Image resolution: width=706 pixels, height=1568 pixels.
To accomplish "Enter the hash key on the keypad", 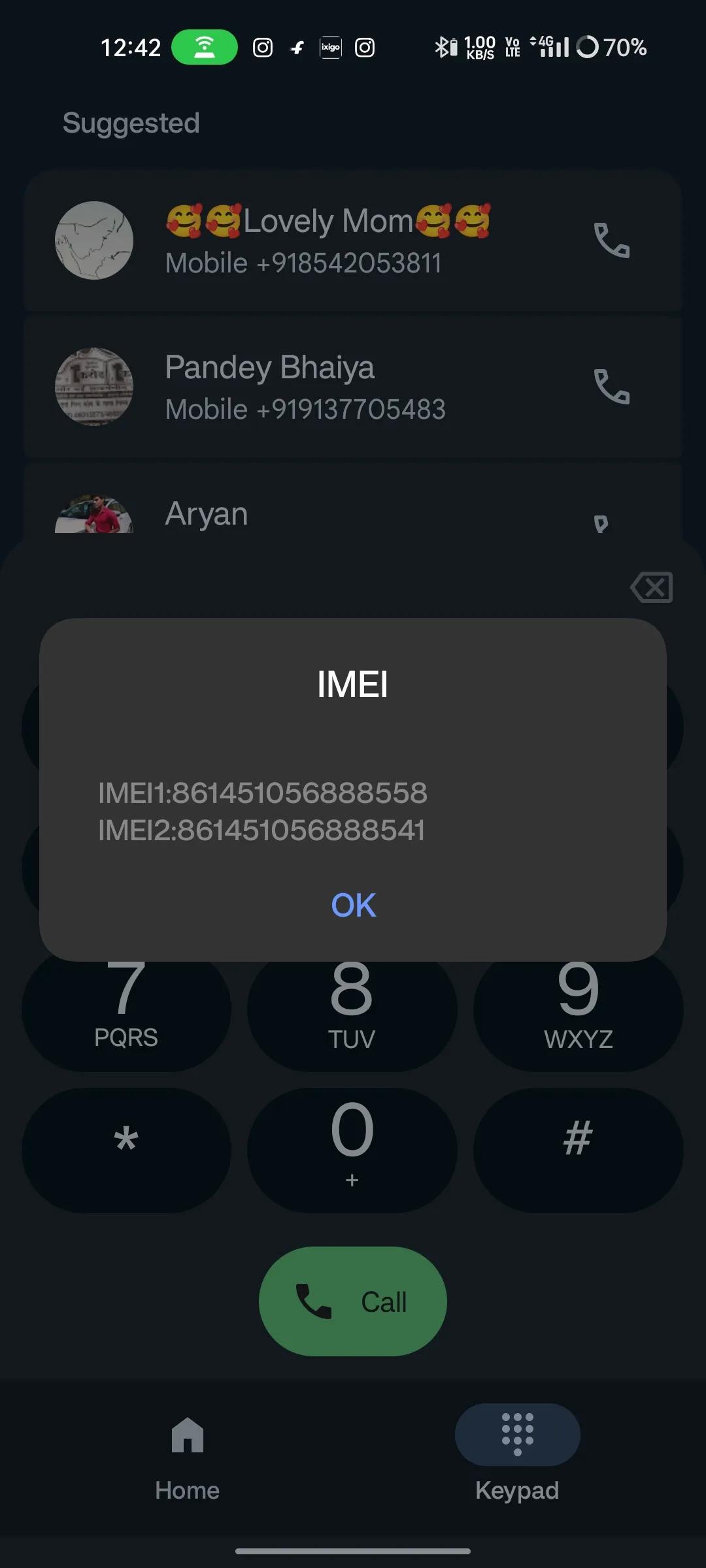I will (578, 1150).
